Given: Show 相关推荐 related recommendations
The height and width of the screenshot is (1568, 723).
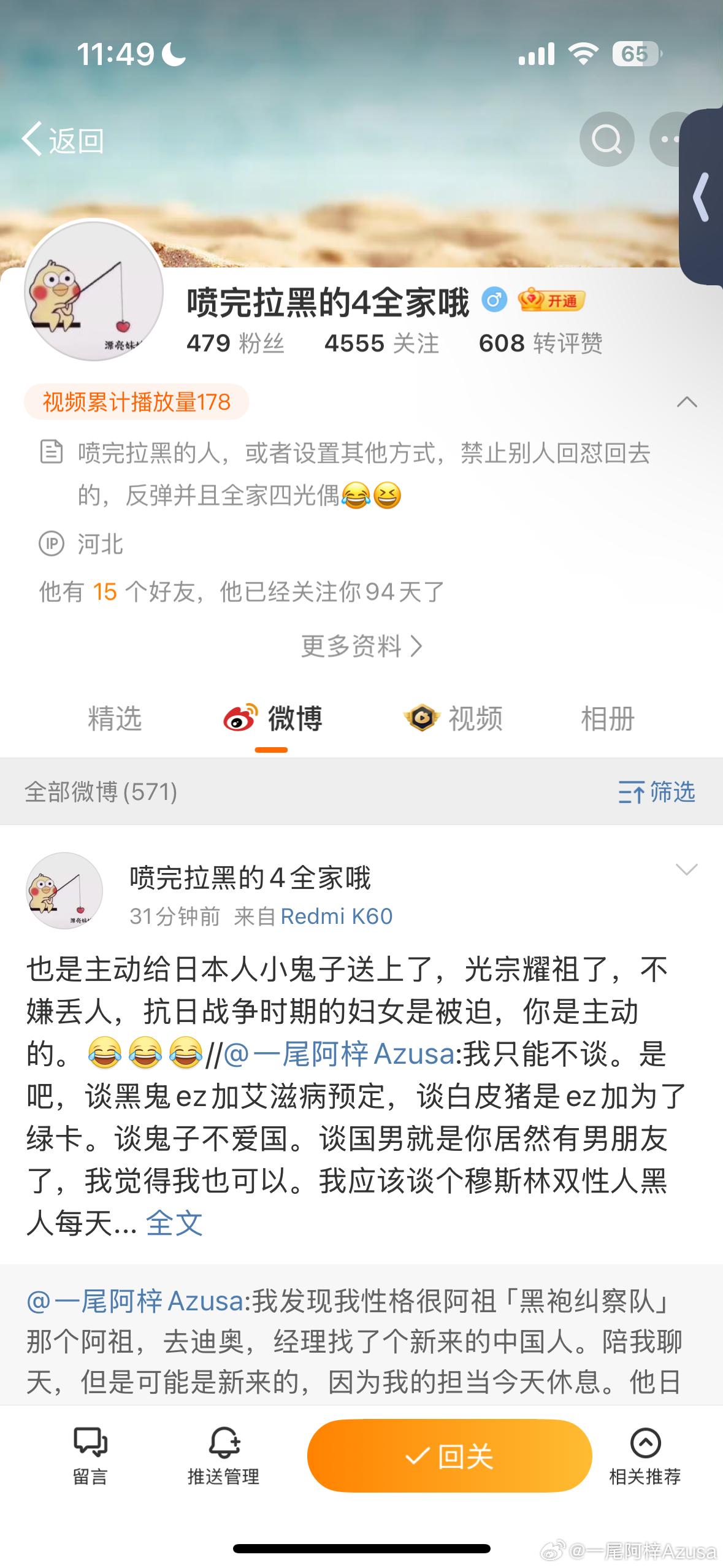Looking at the screenshot, I should 645,1455.
